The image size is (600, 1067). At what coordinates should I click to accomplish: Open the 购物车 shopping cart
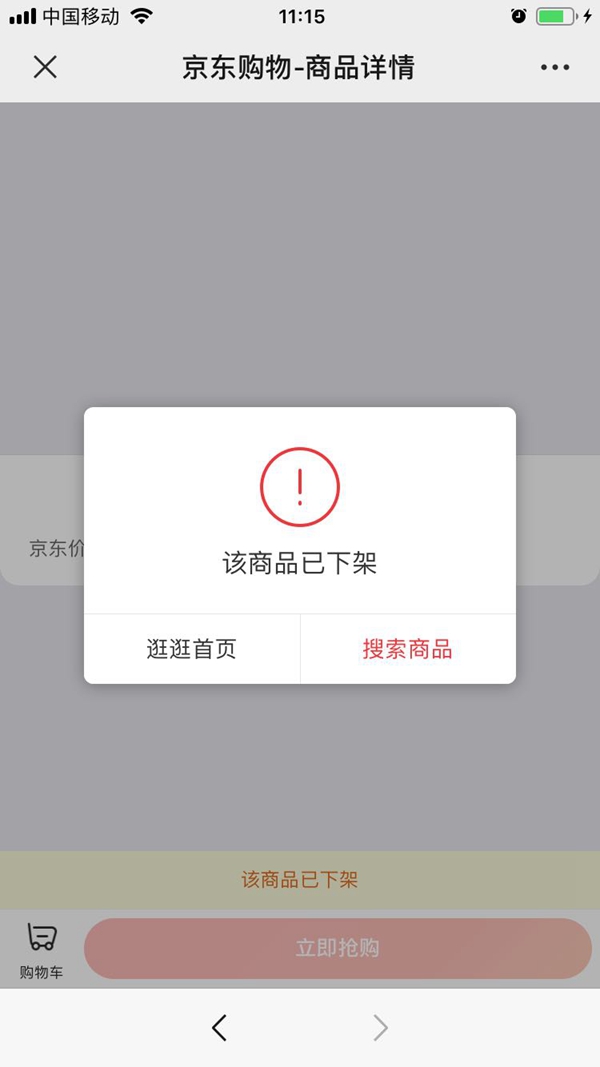click(41, 951)
